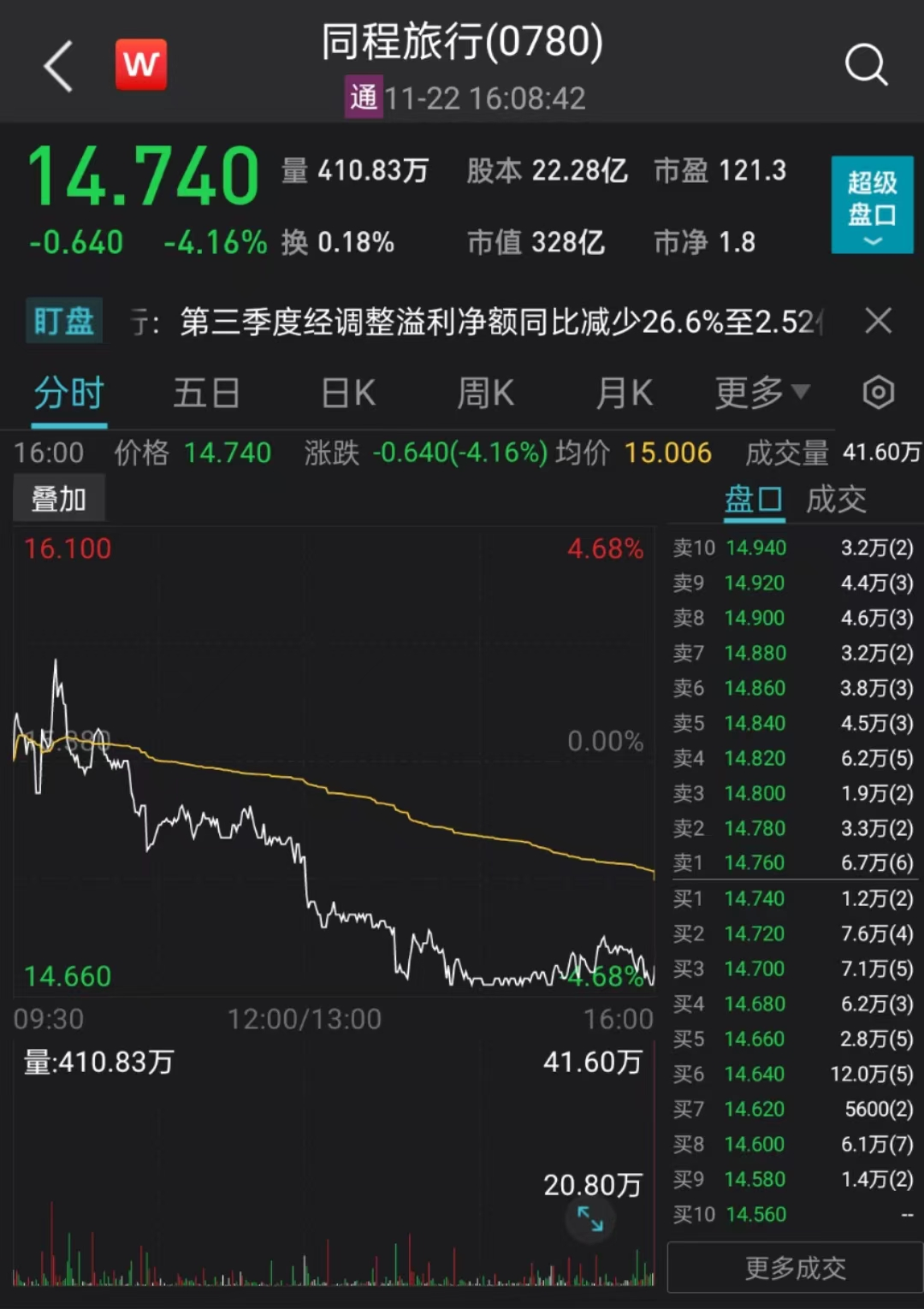Click the 盯盘 monitoring icon

(x=63, y=320)
